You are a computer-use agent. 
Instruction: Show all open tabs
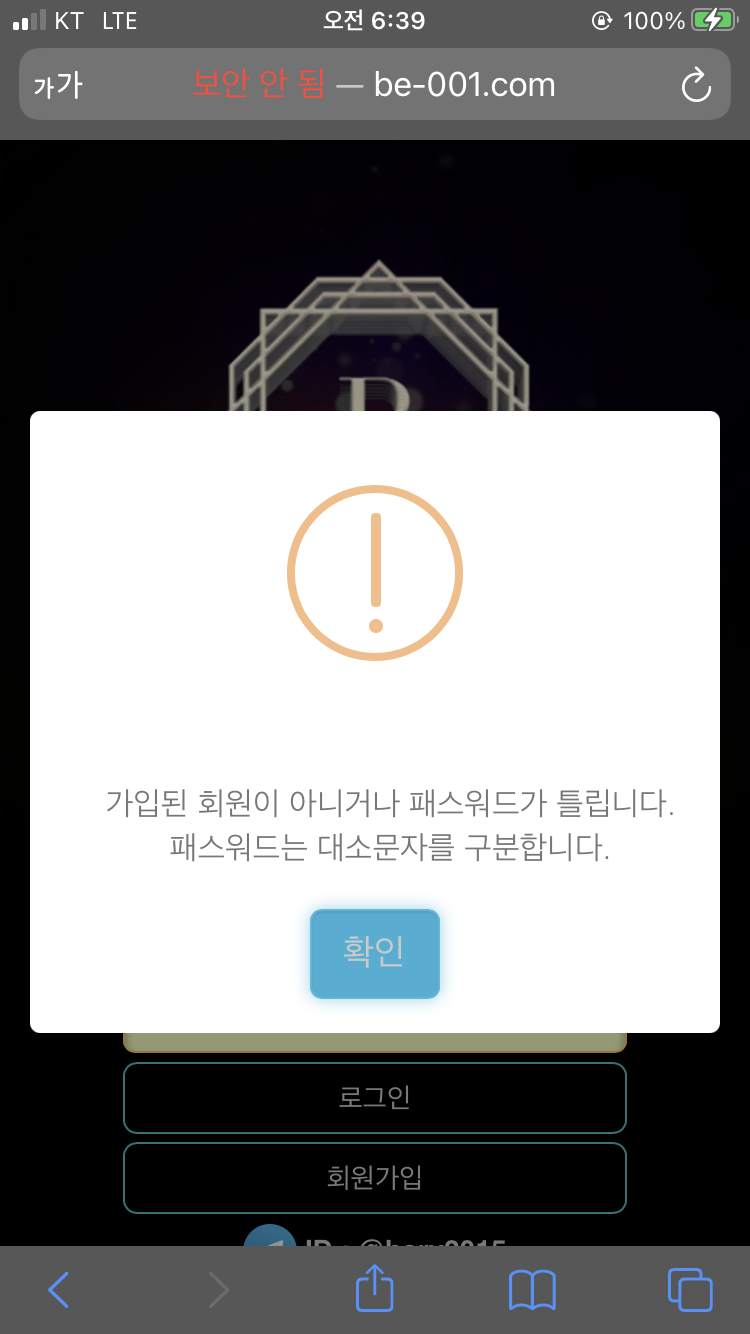click(x=689, y=1290)
